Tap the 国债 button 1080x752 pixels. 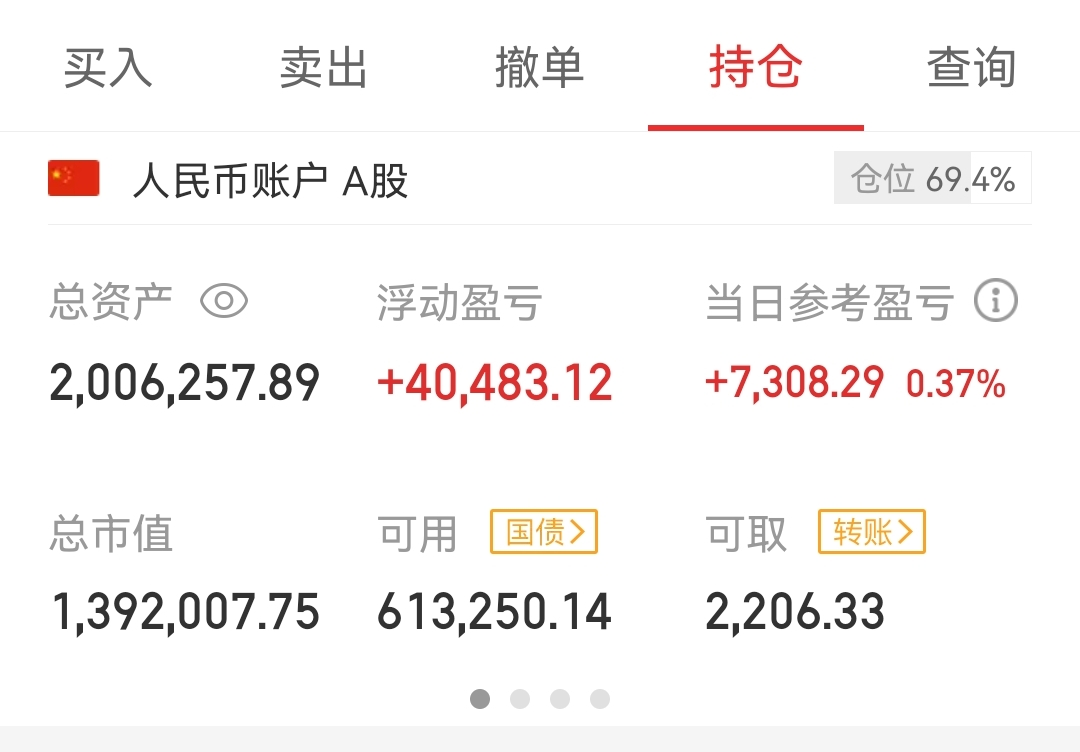click(x=544, y=531)
